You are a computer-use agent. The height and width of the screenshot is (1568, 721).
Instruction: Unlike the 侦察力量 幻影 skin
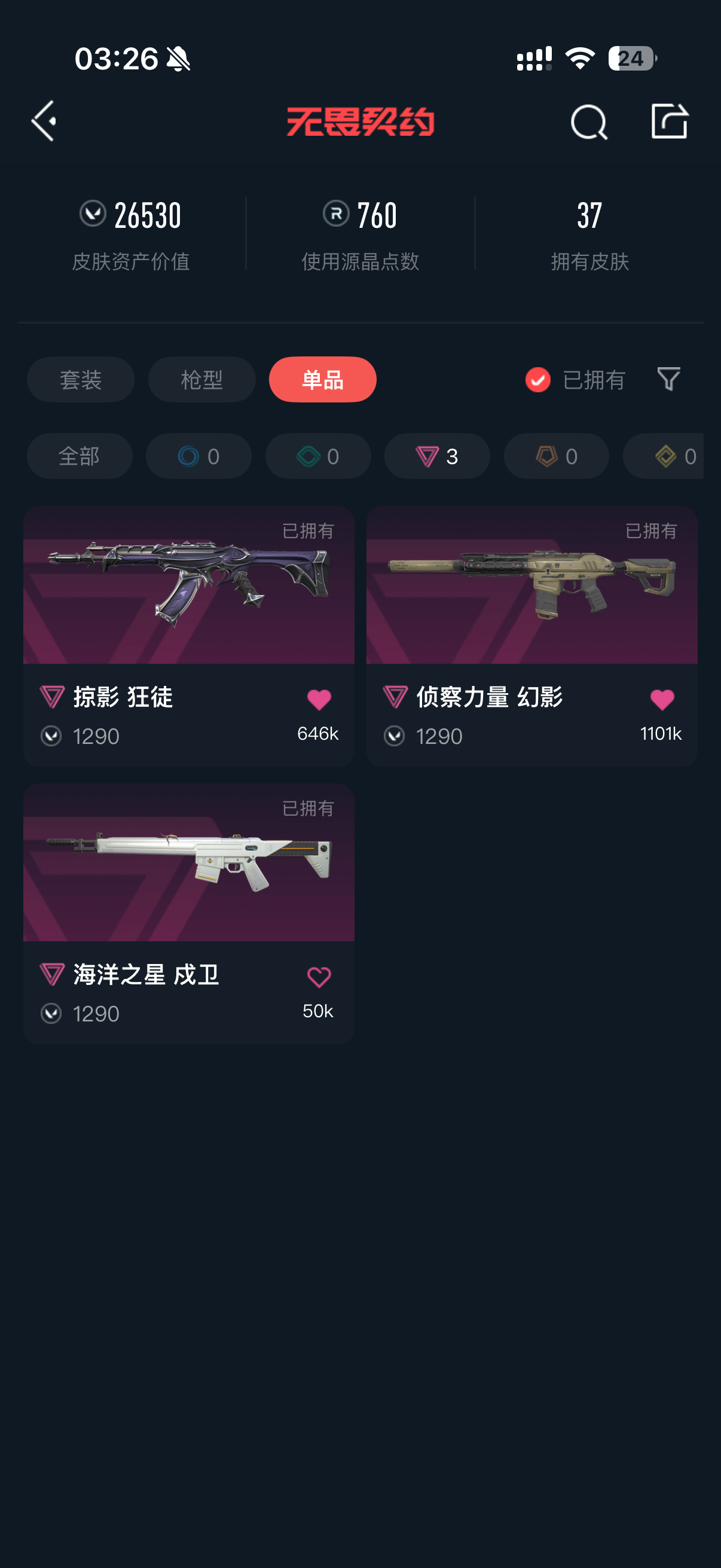[662, 700]
